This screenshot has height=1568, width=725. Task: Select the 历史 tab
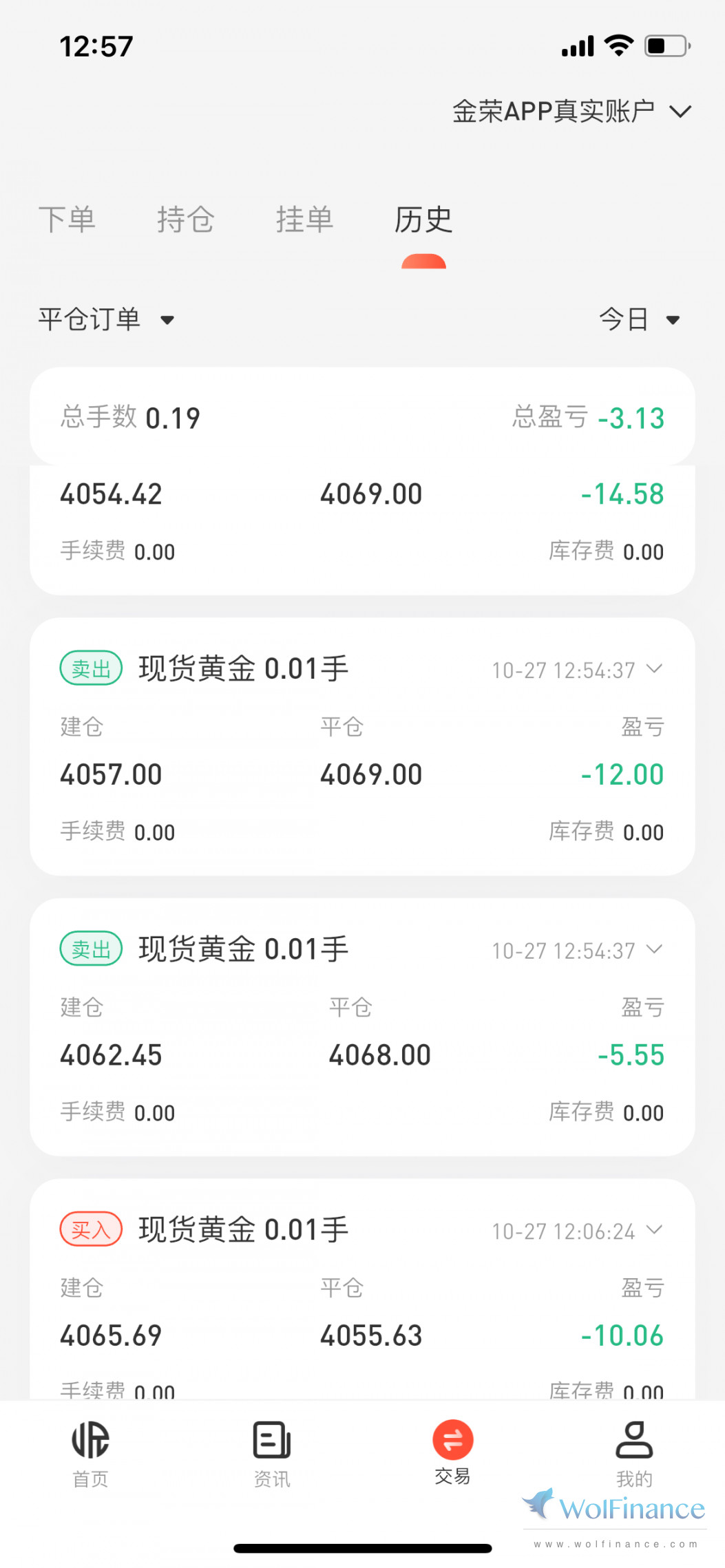(423, 220)
